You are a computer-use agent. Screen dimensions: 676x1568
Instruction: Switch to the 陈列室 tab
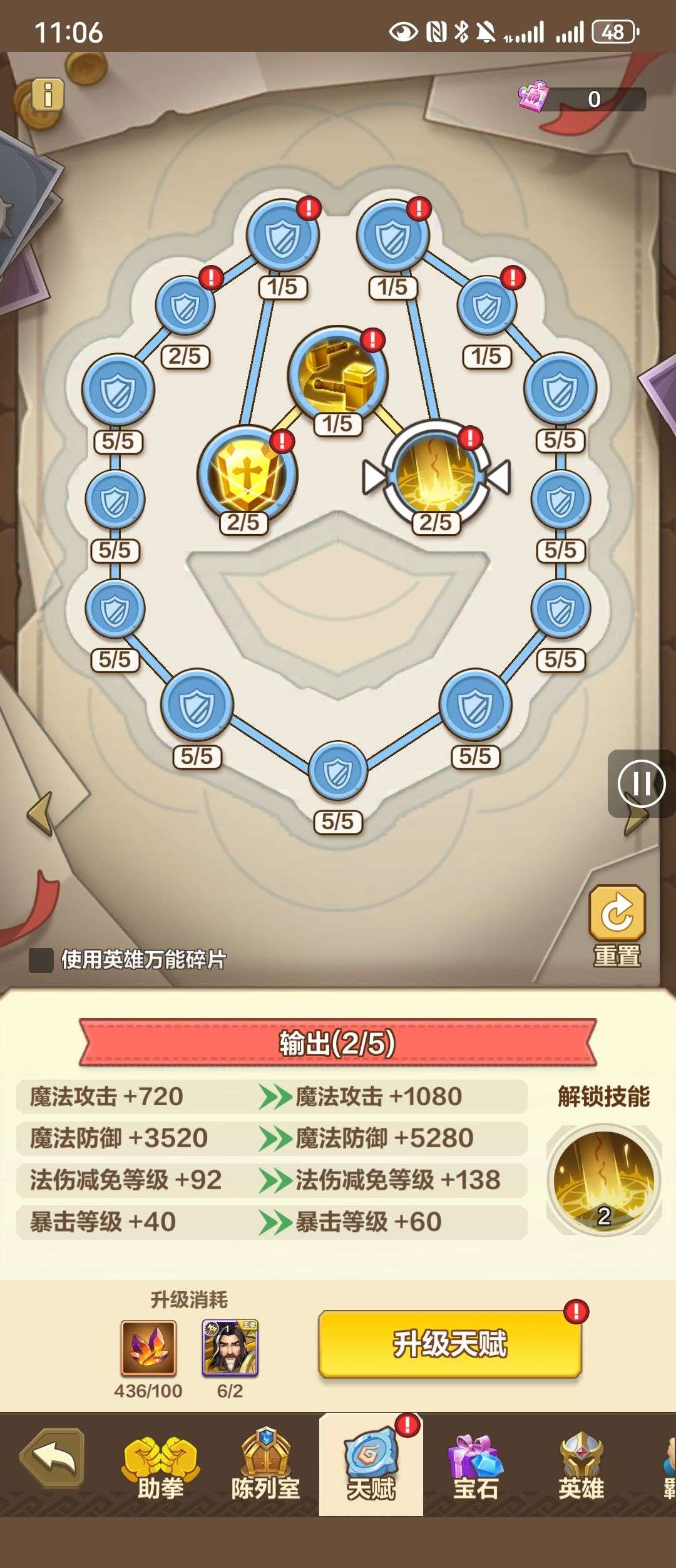[x=265, y=1467]
